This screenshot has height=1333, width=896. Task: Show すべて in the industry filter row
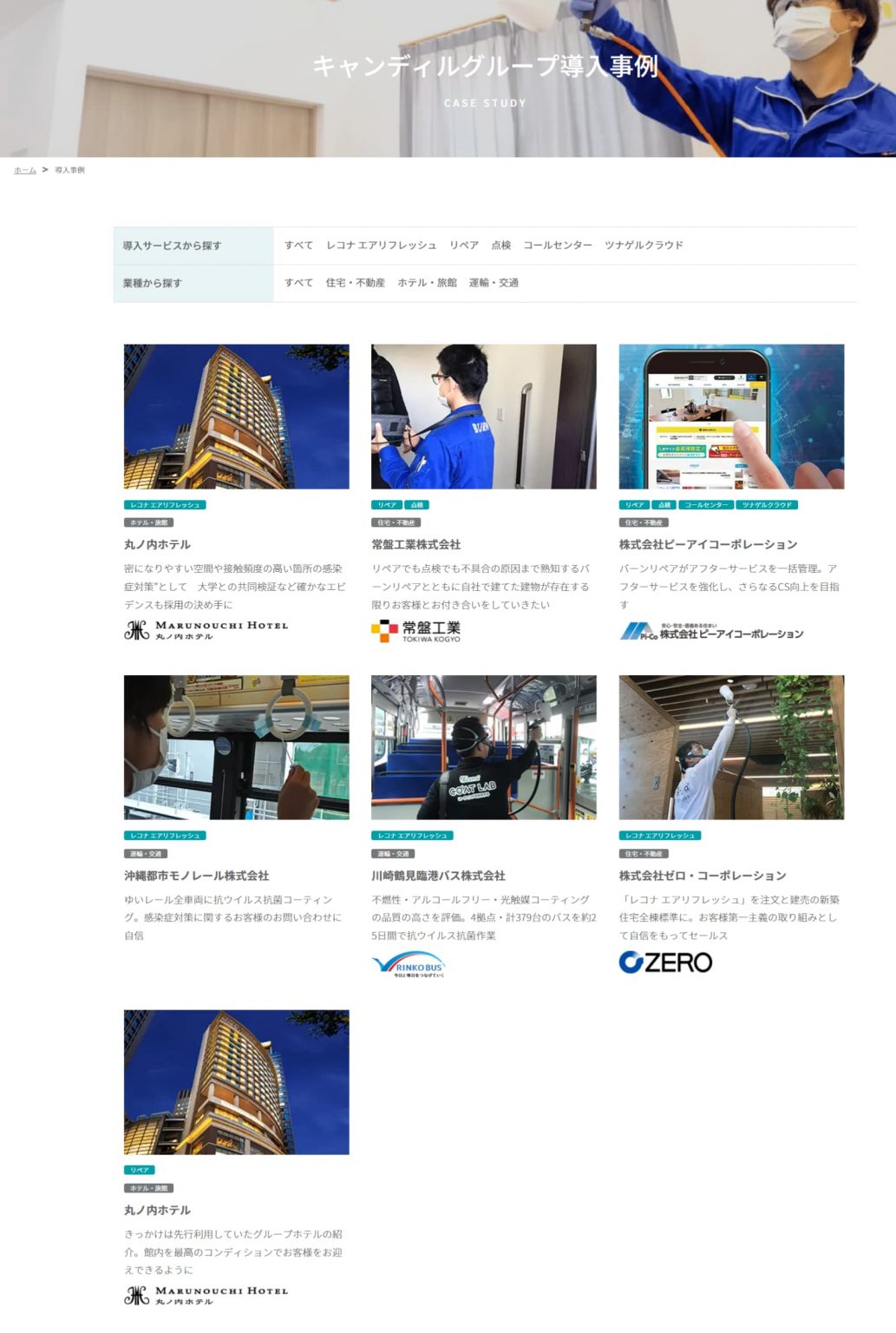tap(298, 283)
